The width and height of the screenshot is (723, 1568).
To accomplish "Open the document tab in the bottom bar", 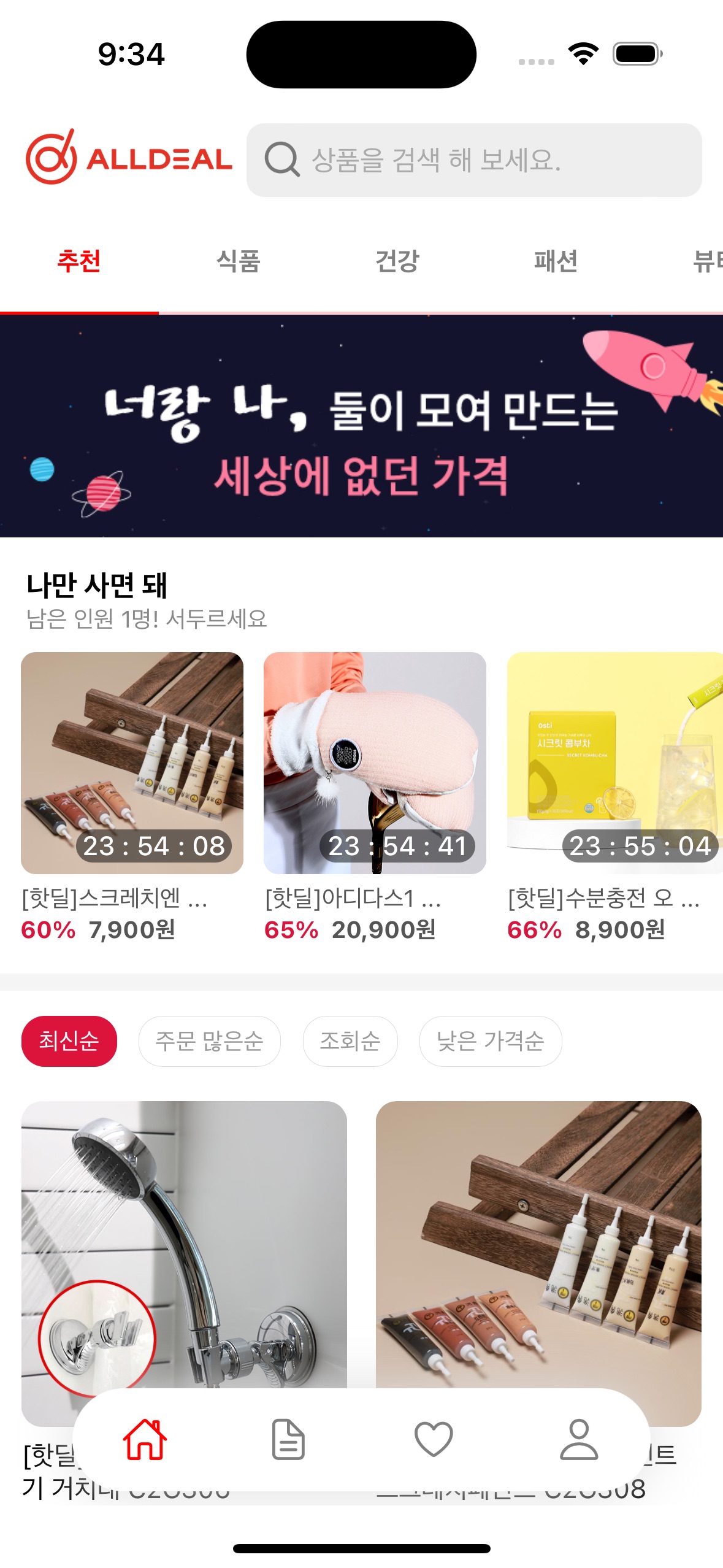I will [x=288, y=1439].
